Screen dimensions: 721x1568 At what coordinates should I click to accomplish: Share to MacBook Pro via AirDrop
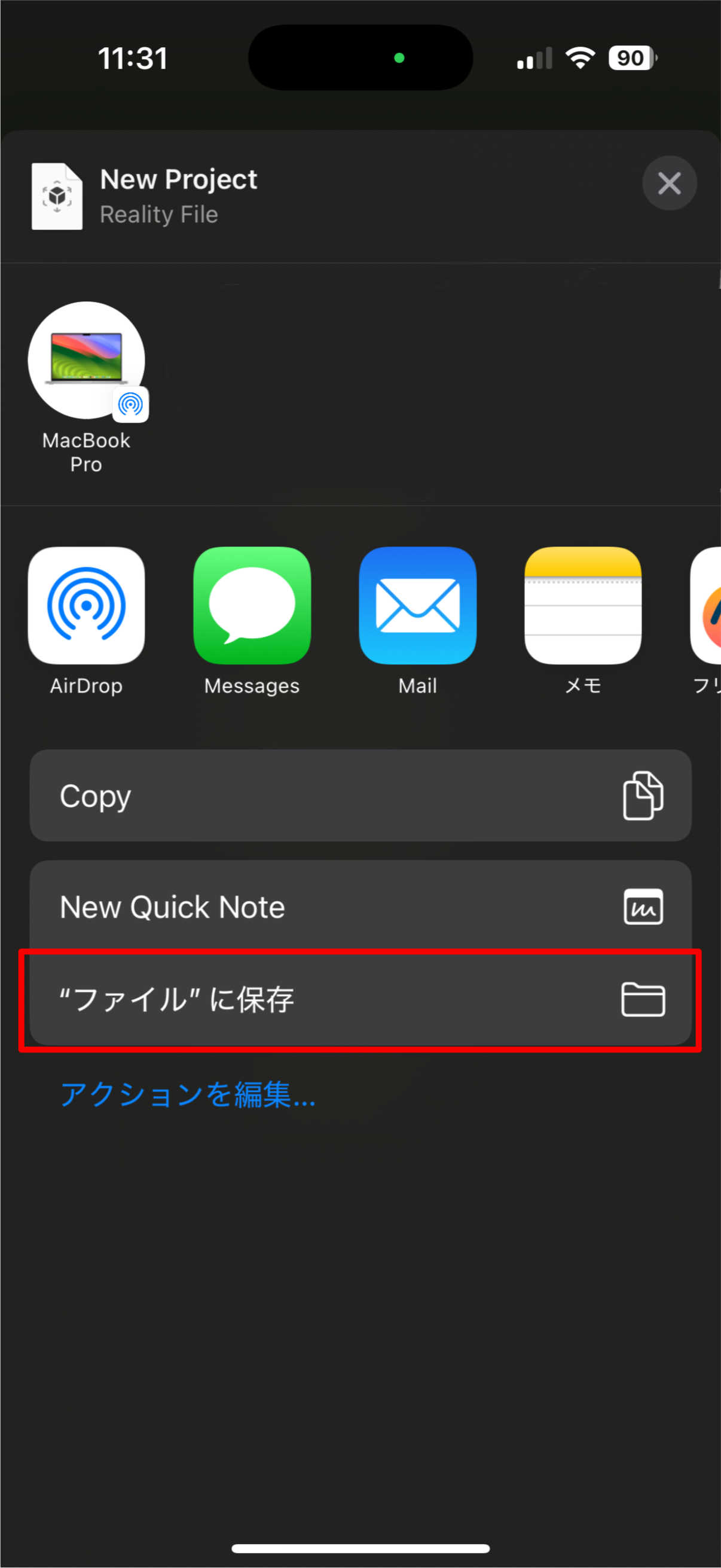tap(87, 361)
